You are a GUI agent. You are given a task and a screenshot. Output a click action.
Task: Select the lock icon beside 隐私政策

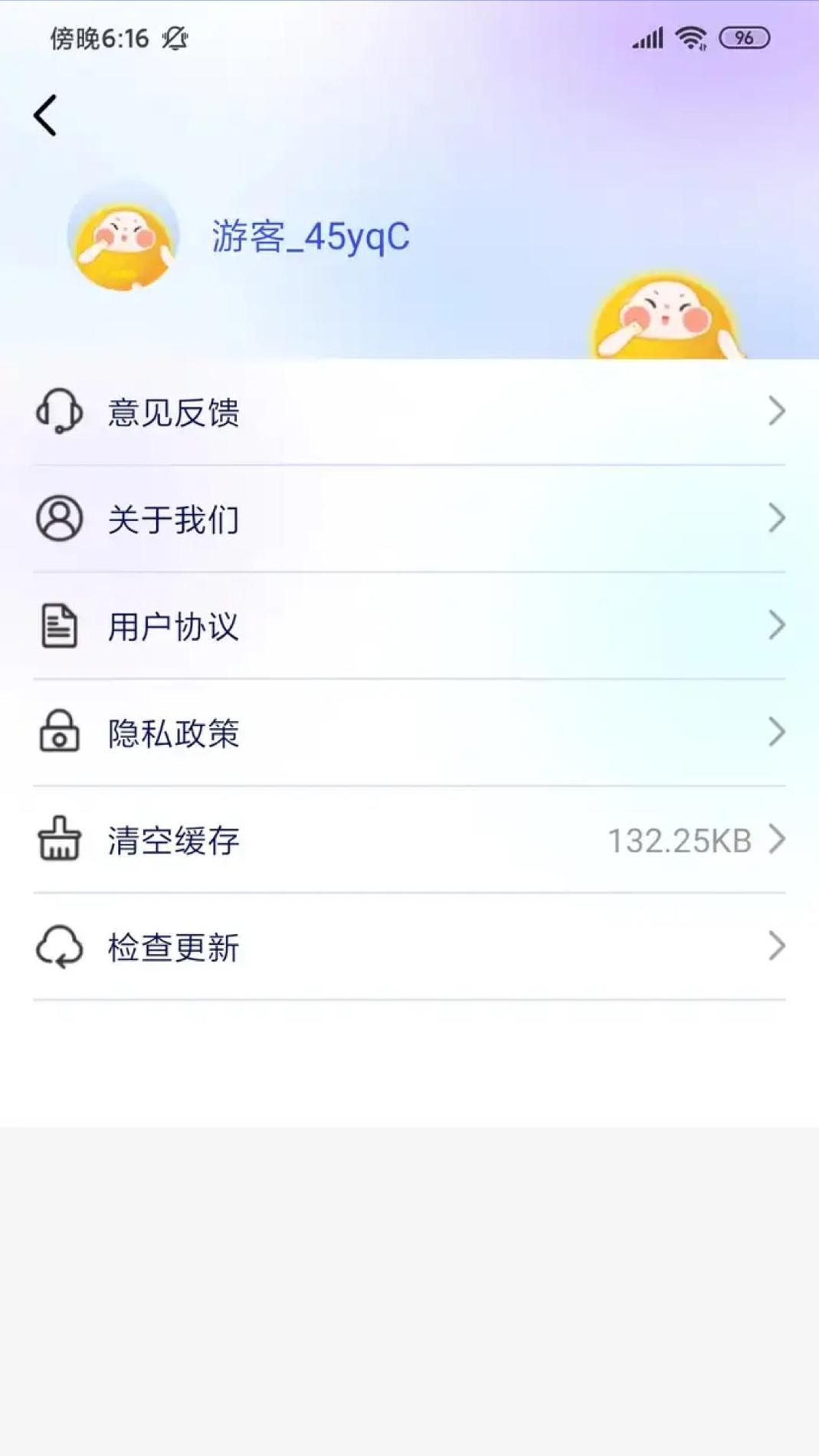pos(60,734)
